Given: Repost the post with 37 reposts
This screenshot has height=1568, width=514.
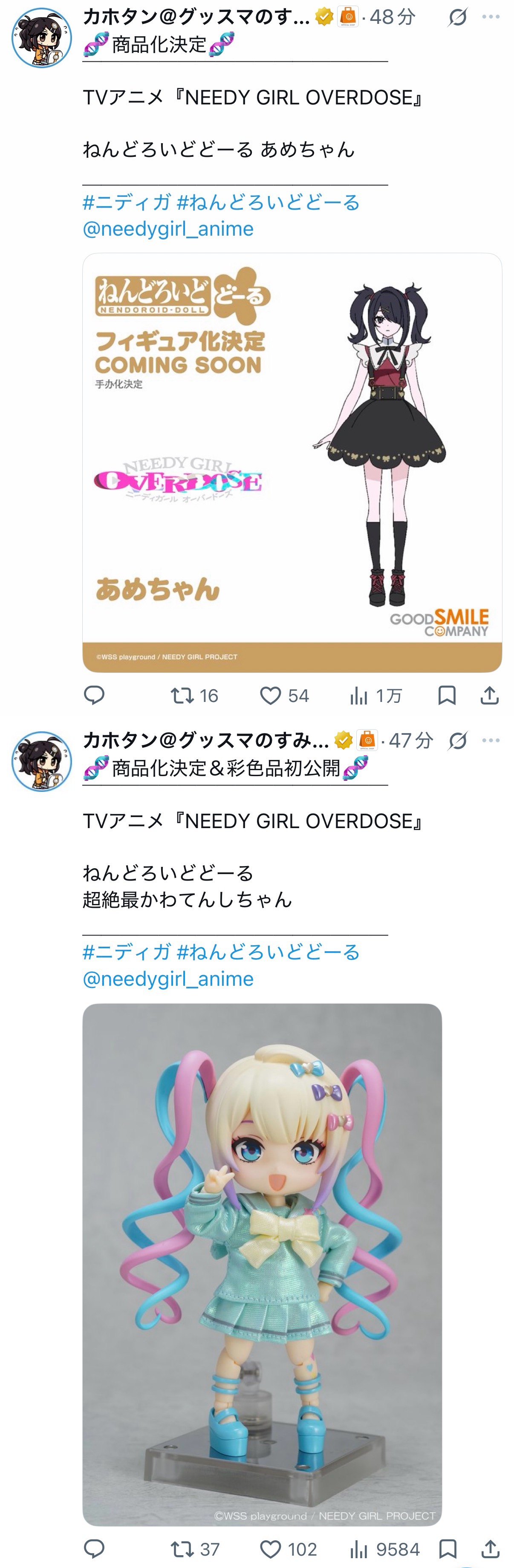Looking at the screenshot, I should (x=194, y=1548).
